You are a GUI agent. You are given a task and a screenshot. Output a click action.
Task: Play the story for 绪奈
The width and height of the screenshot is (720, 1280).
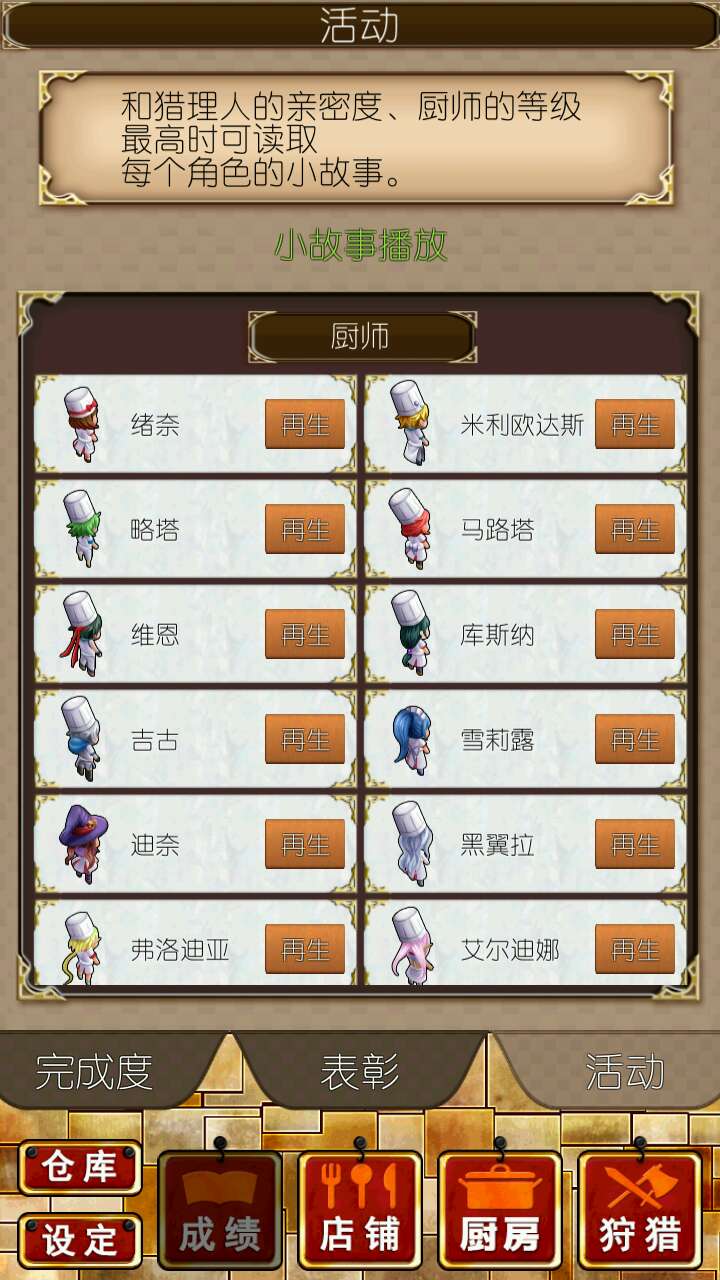tap(305, 424)
